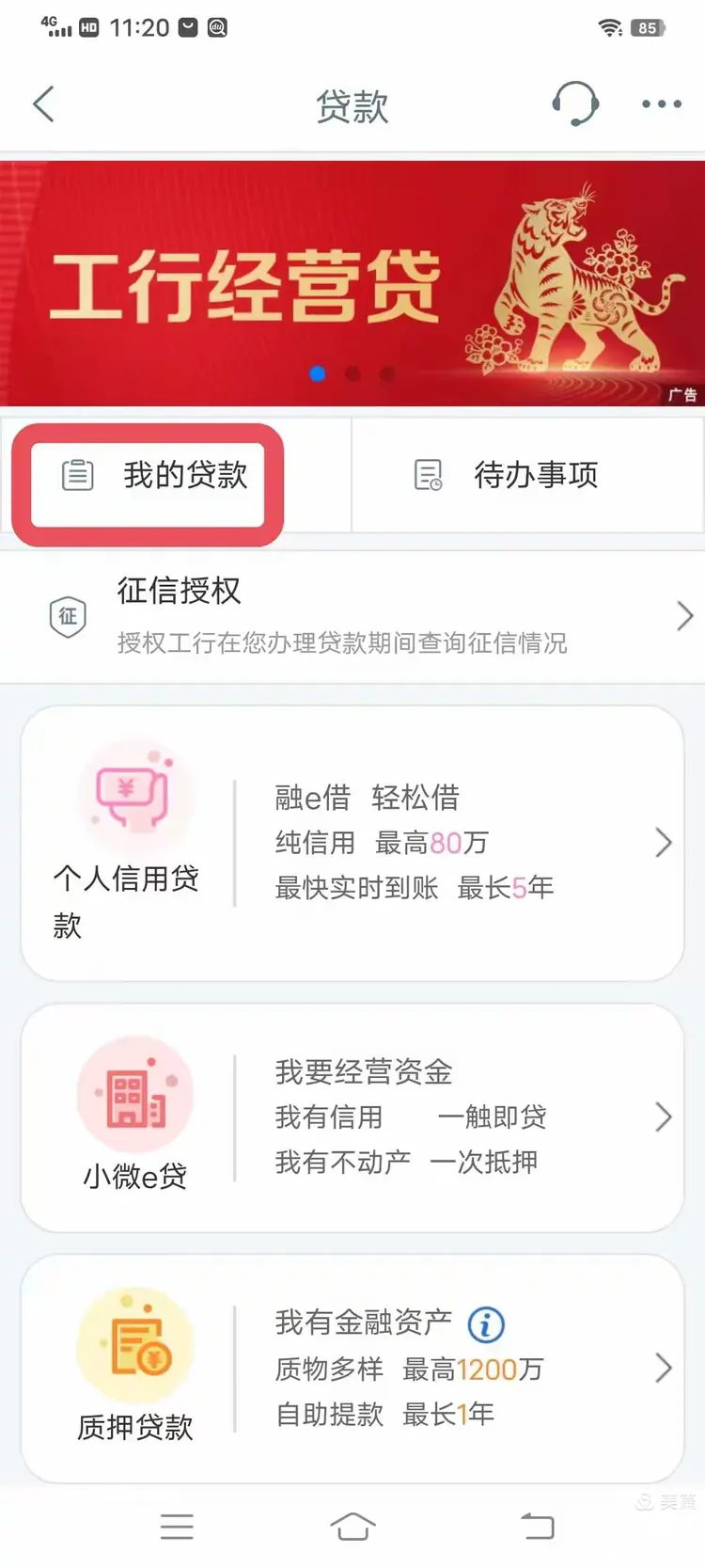Viewport: 705px width, 1568px height.
Task: Tap the pink 个人信用贷款 chat-bubble icon
Action: (134, 795)
